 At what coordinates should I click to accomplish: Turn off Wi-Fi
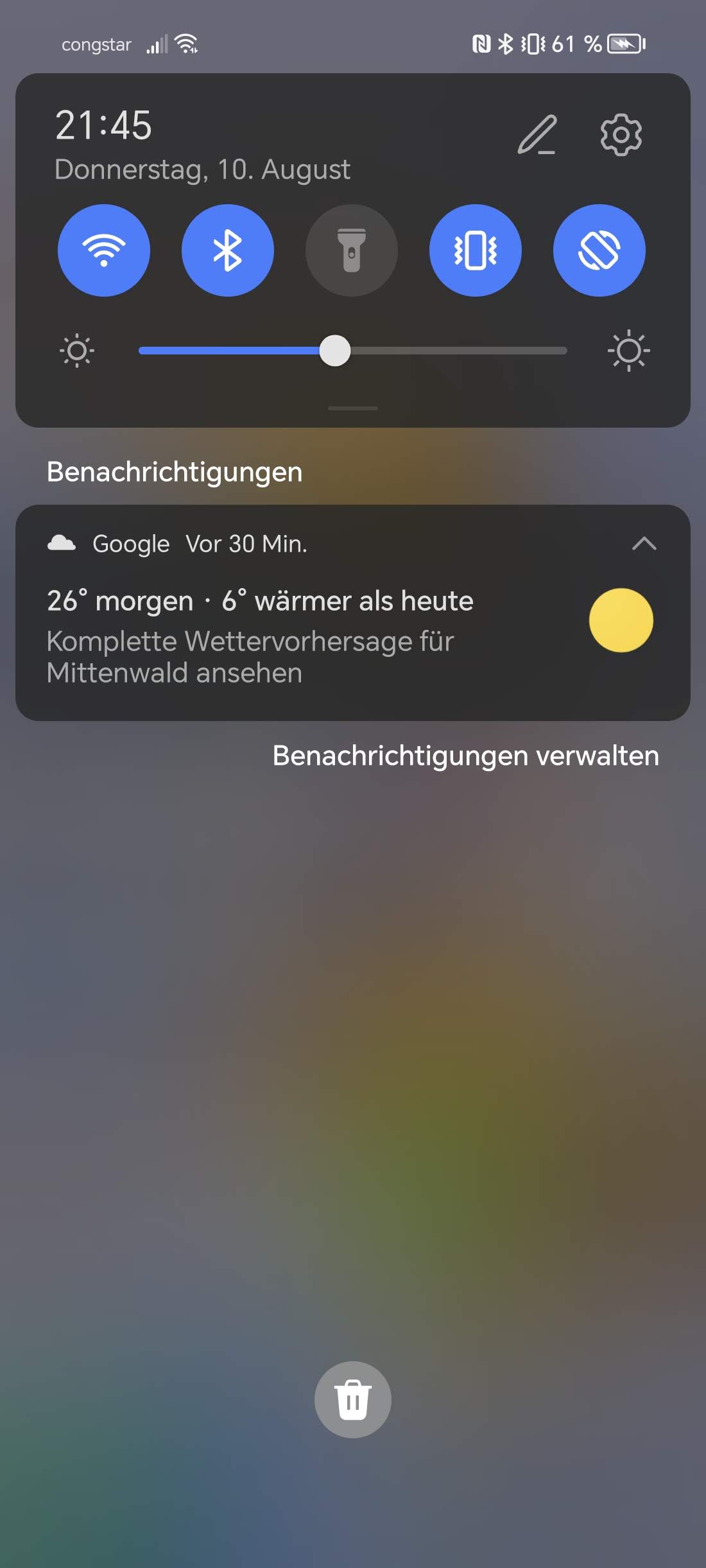(104, 250)
